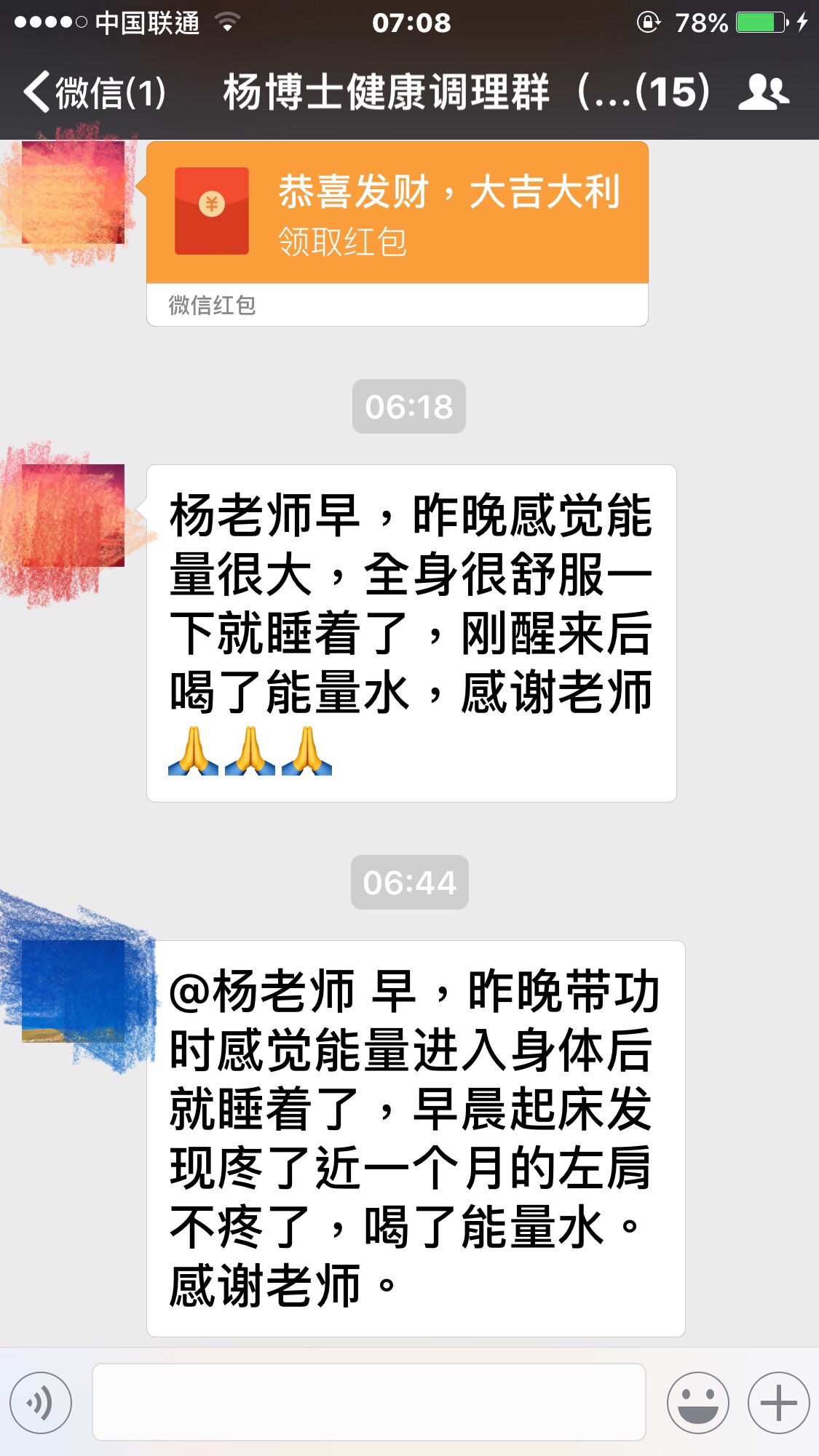Viewport: 819px width, 1456px height.
Task: Open profile of the 06:18 message sender
Action: (73, 515)
